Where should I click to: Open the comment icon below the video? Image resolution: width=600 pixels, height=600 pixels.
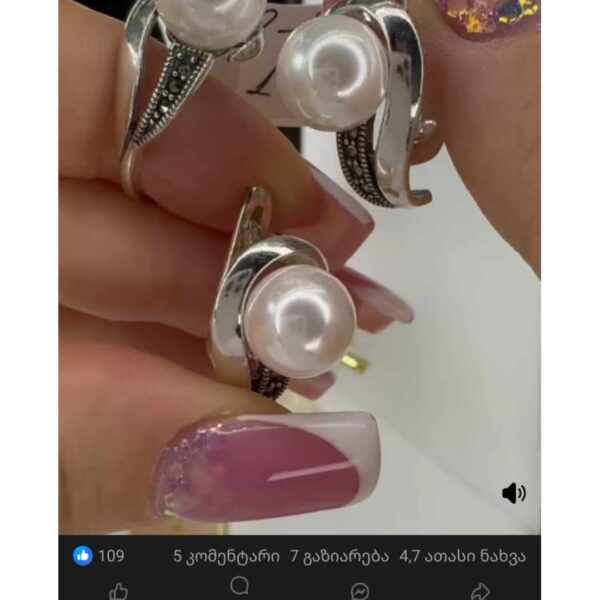pos(240,587)
